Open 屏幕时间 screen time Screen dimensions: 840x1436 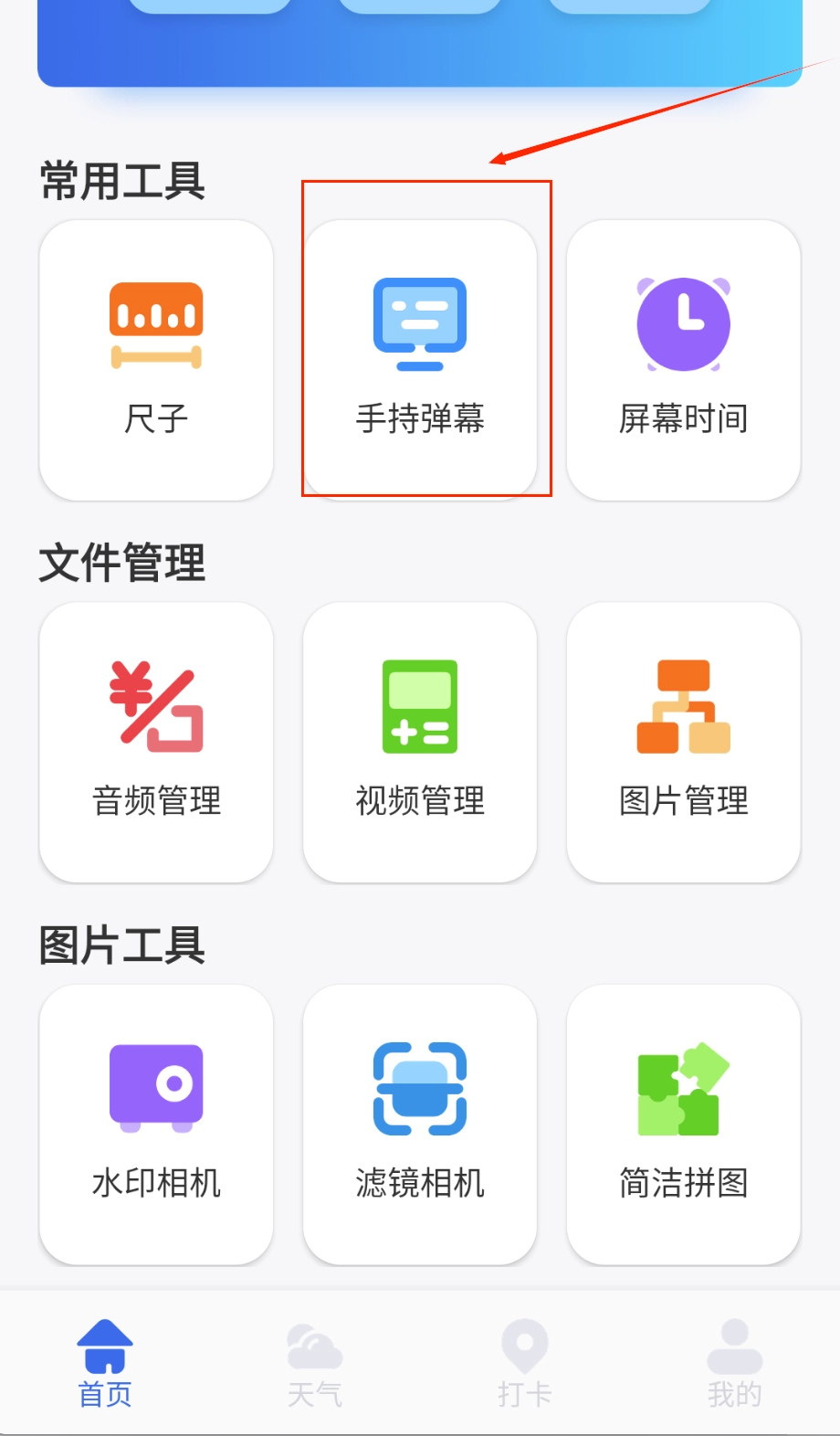(x=683, y=360)
